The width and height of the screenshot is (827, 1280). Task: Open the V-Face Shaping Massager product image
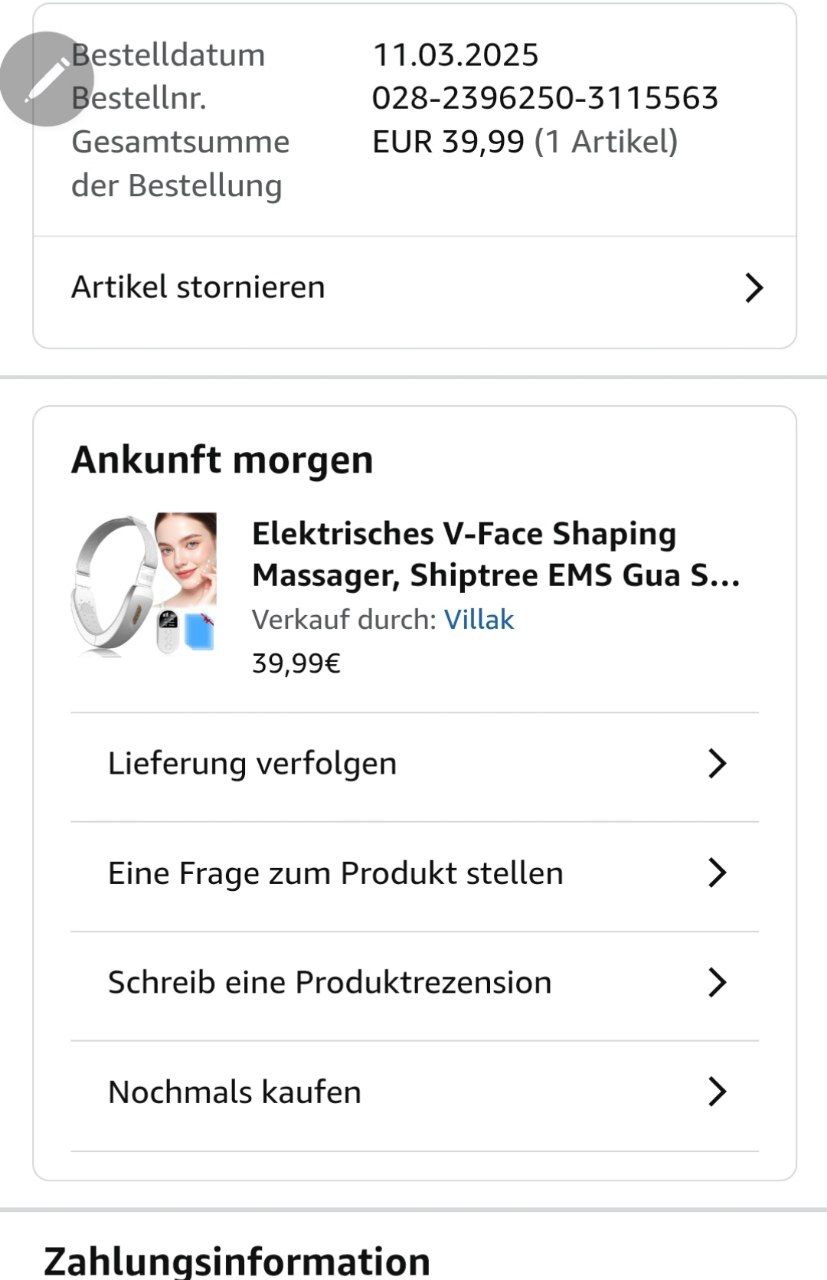144,584
